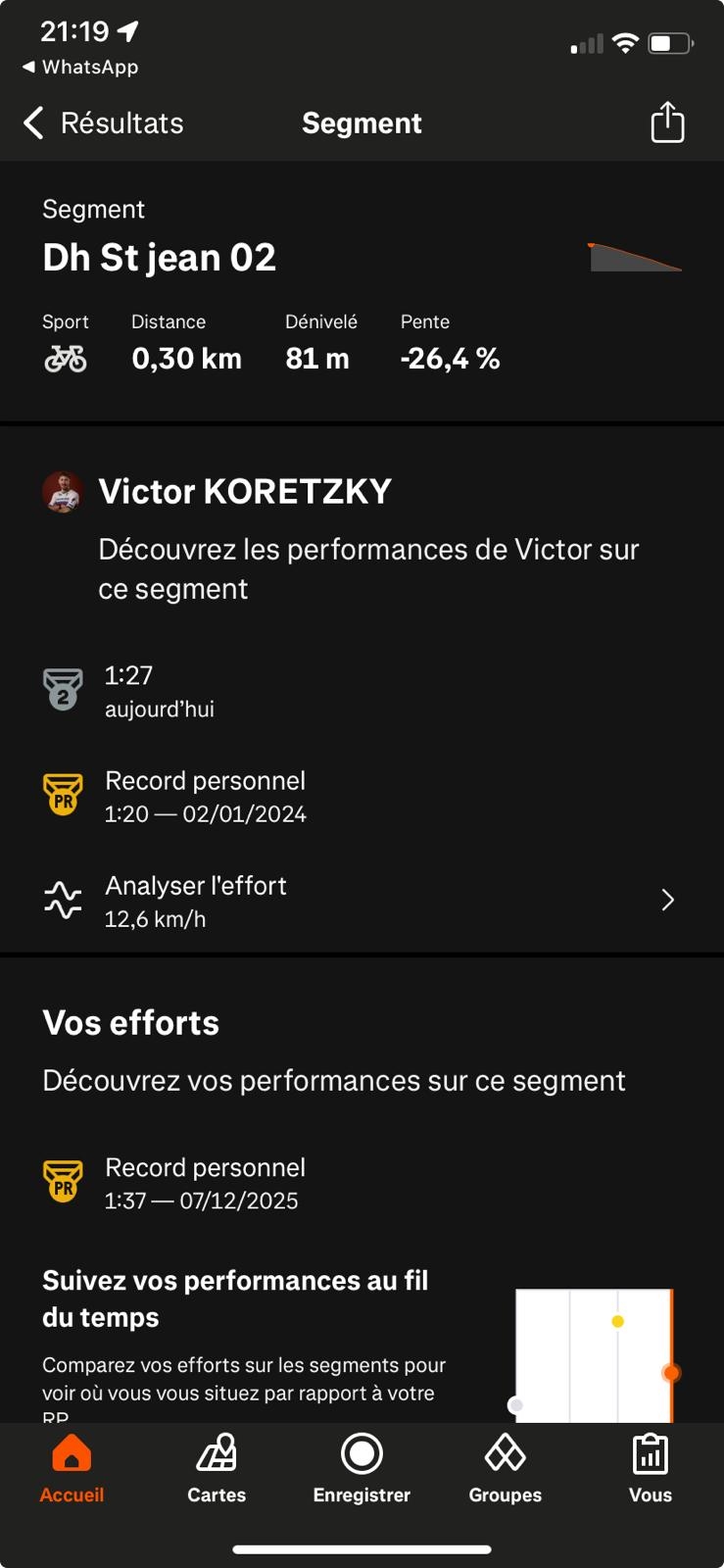
Task: Share this segment
Action: (x=667, y=123)
